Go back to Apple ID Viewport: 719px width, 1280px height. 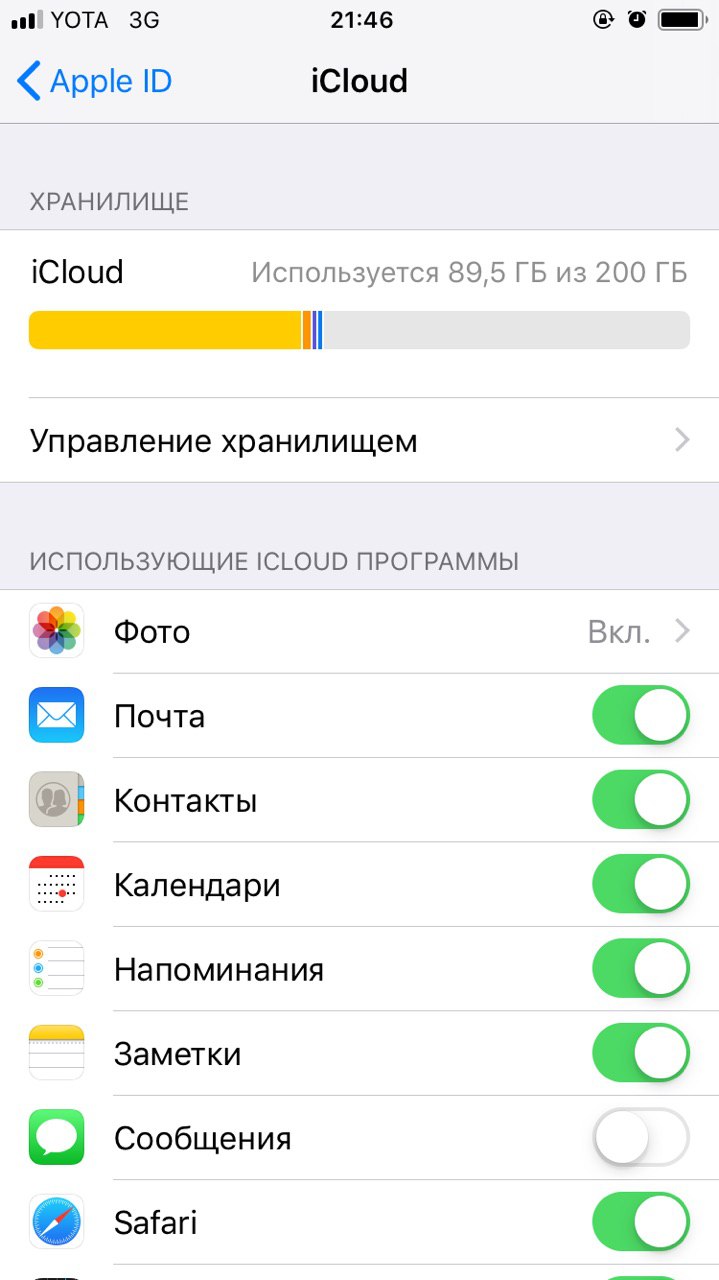point(95,81)
